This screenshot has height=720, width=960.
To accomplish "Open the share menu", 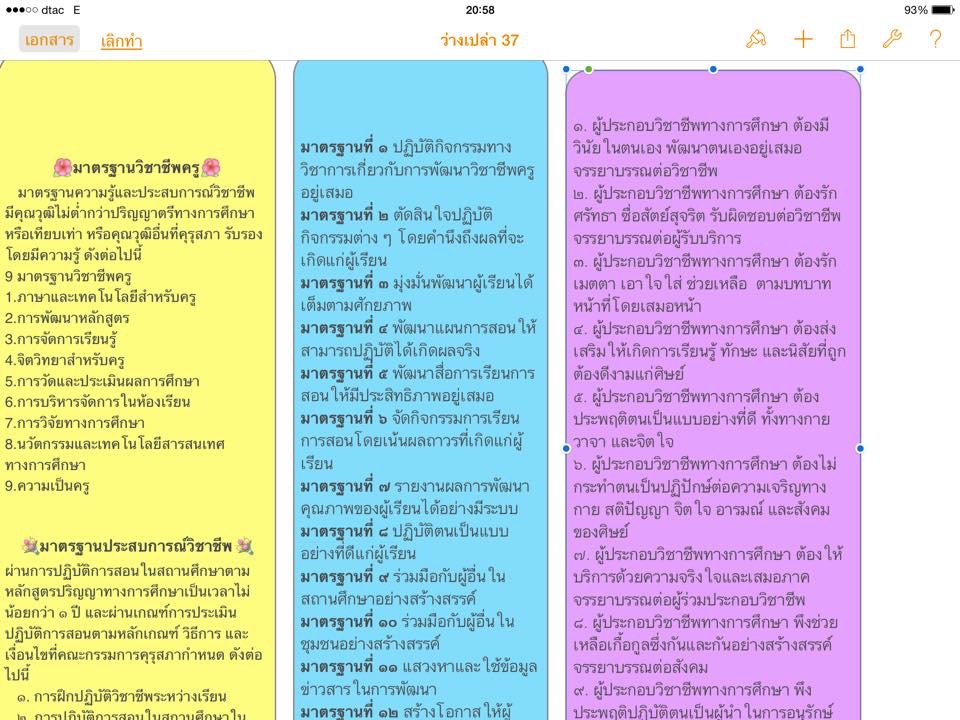I will (848, 39).
